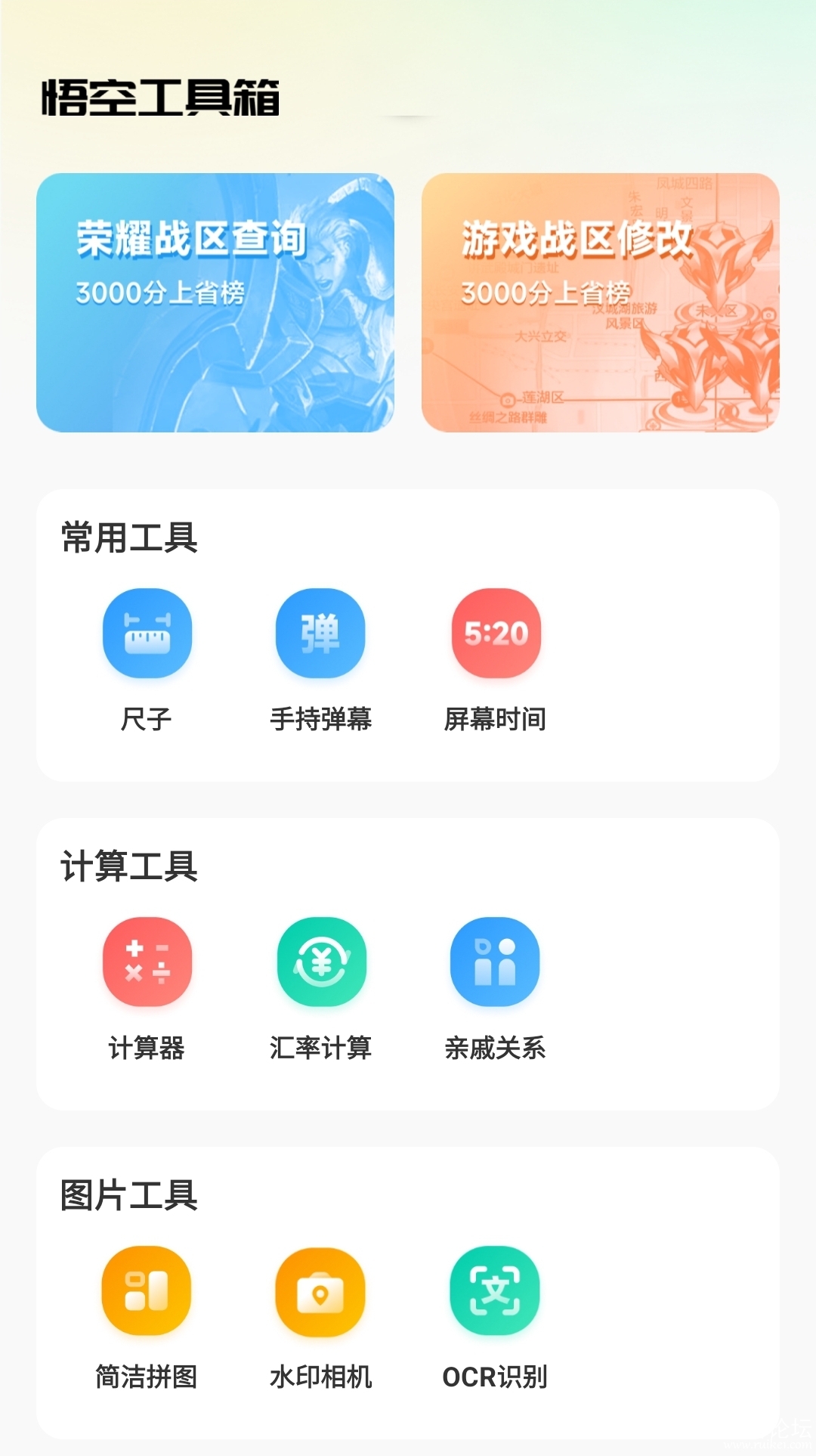Open OCR识别 text recognition

(495, 1290)
